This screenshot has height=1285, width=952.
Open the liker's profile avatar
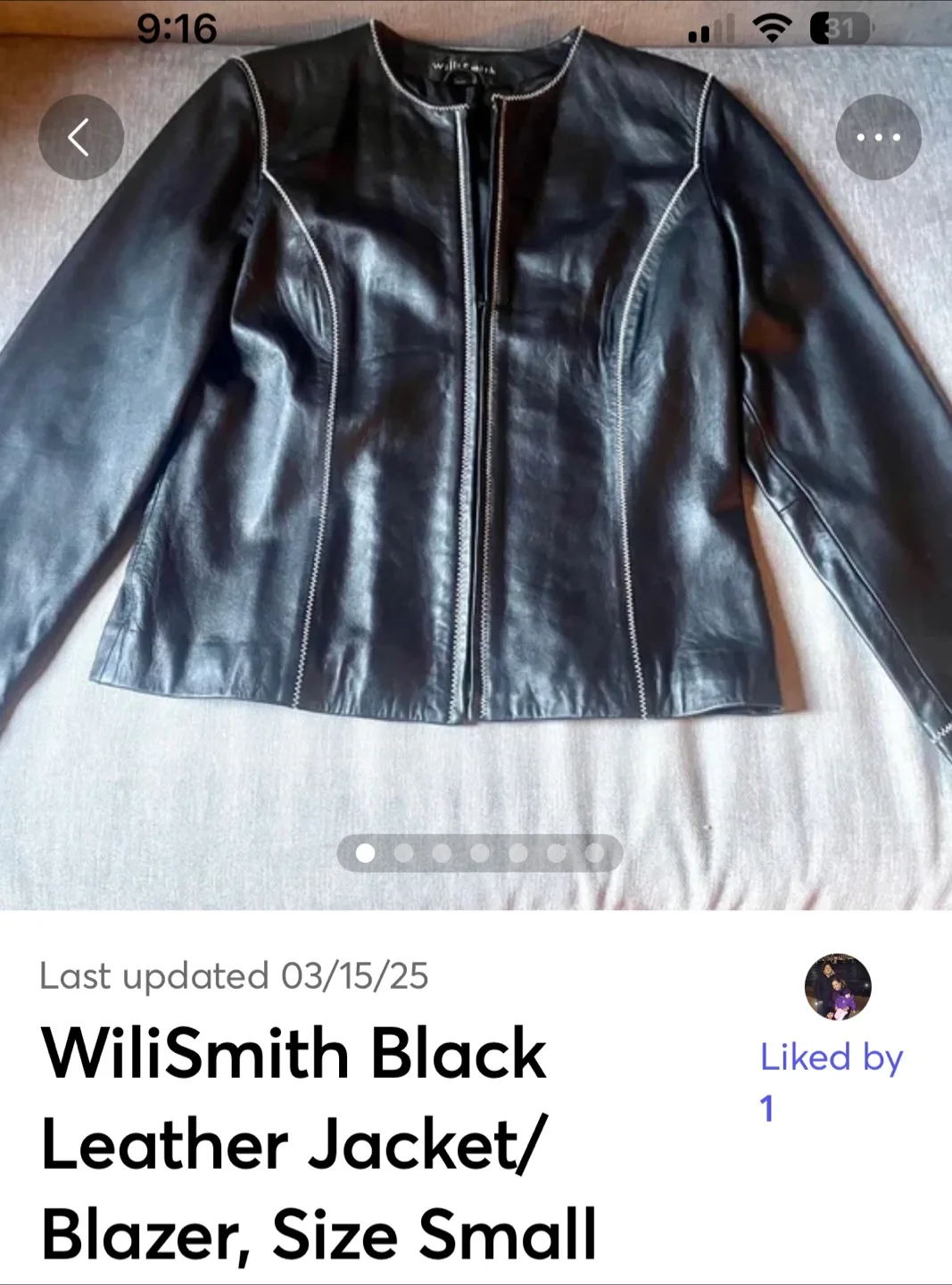click(x=838, y=987)
